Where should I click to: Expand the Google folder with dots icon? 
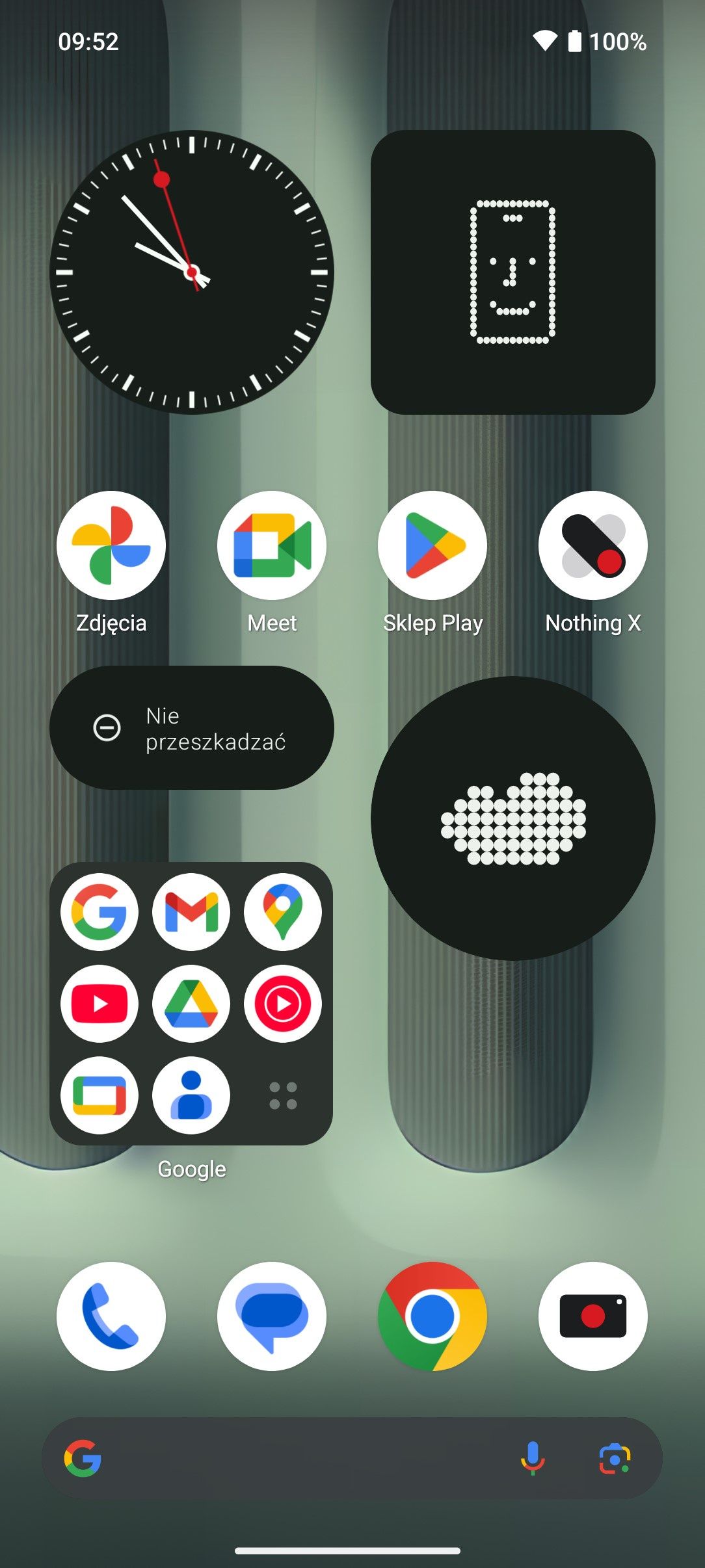click(x=283, y=1095)
